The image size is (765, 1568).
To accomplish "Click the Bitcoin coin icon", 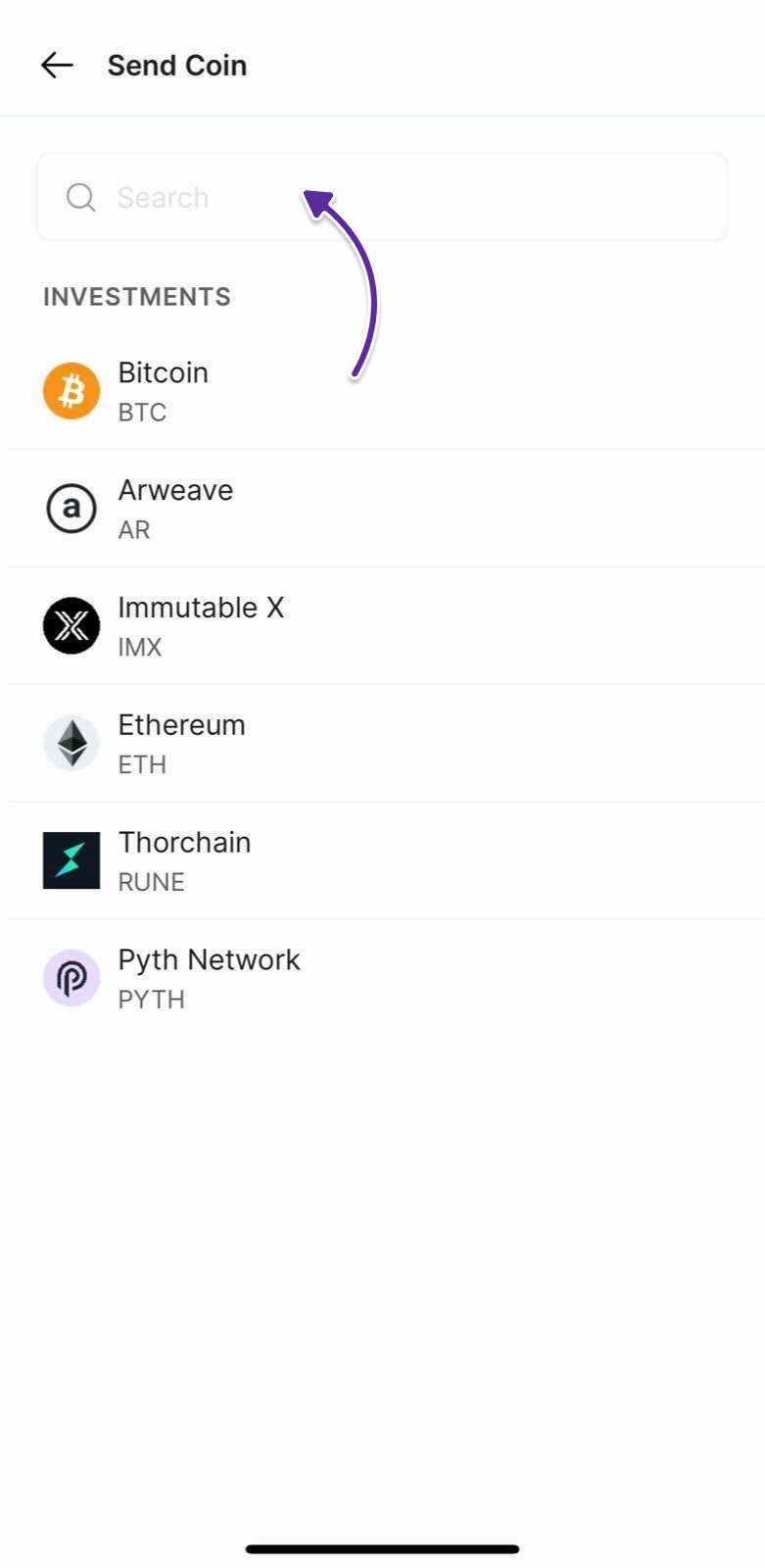I will [x=72, y=390].
